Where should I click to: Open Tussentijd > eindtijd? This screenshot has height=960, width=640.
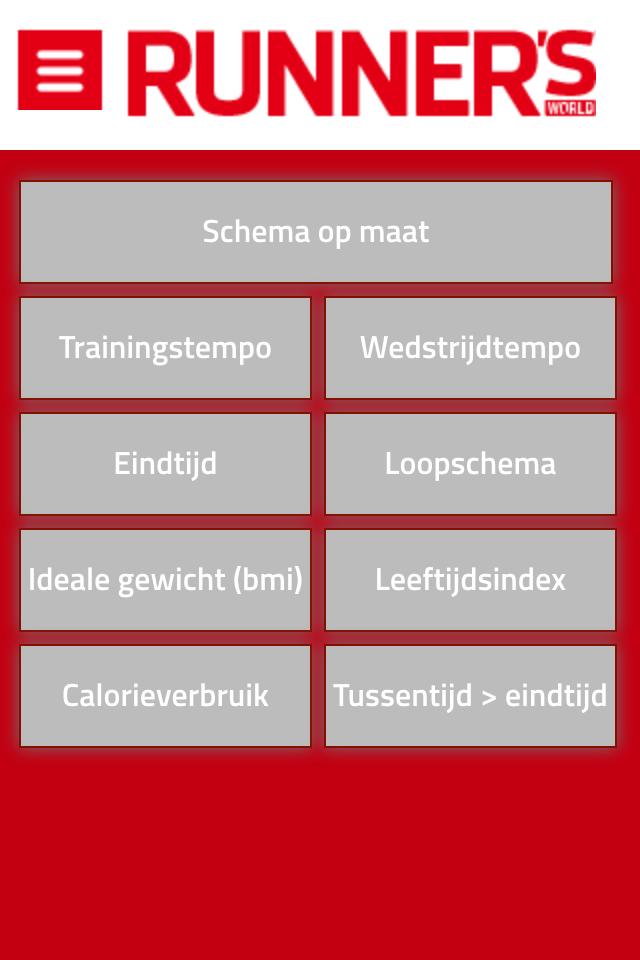pyautogui.click(x=470, y=696)
